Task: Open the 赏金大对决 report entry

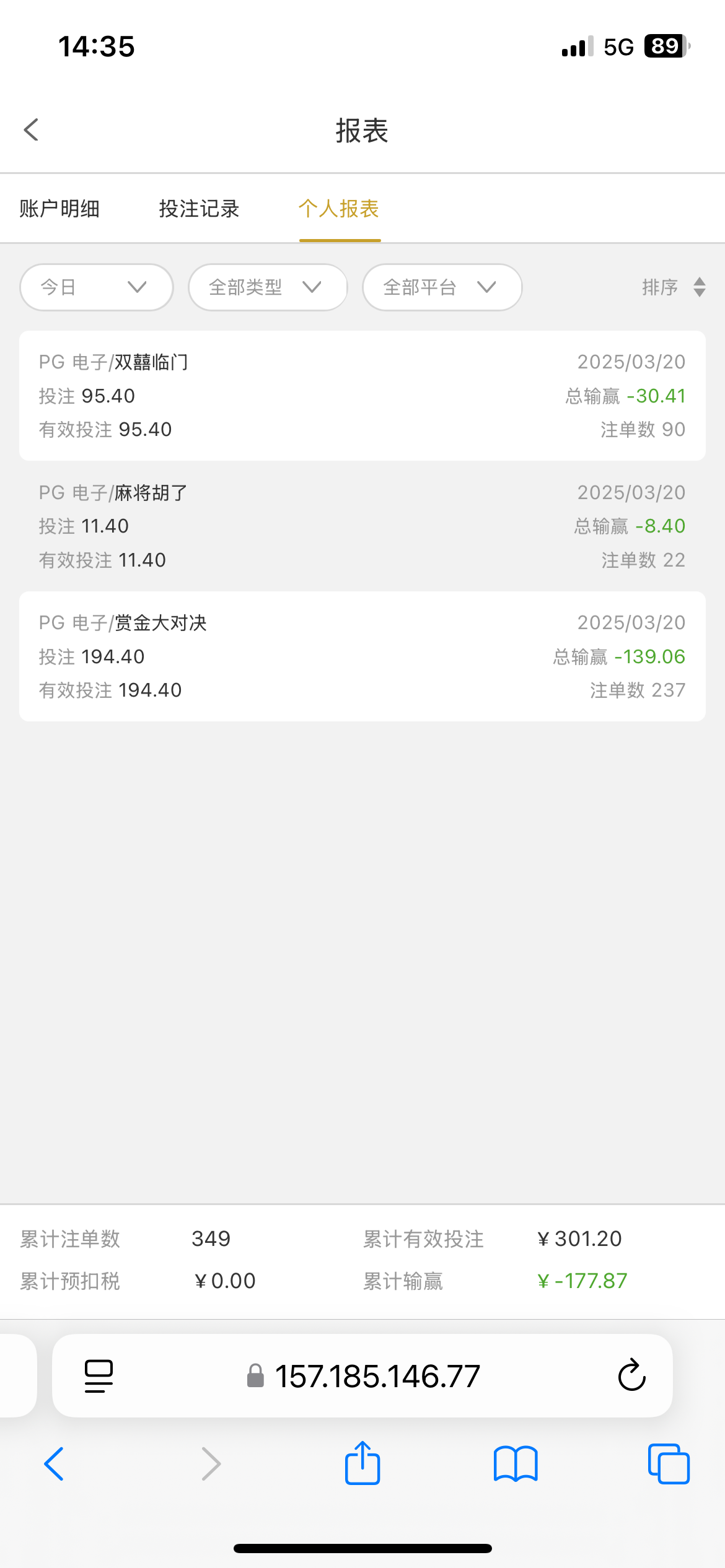Action: (362, 656)
